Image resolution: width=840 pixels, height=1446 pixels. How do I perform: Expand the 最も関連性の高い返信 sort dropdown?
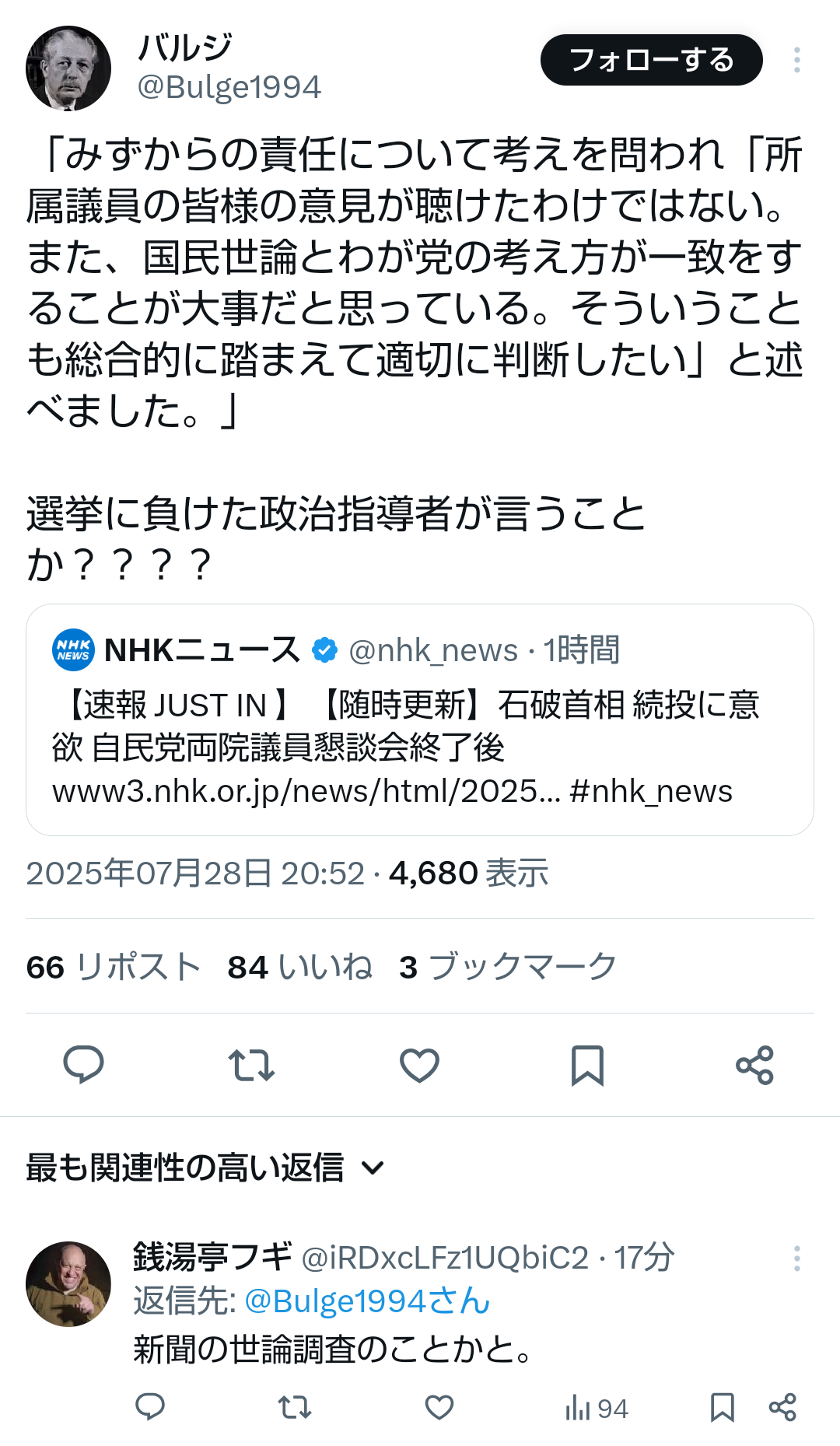[x=205, y=1168]
